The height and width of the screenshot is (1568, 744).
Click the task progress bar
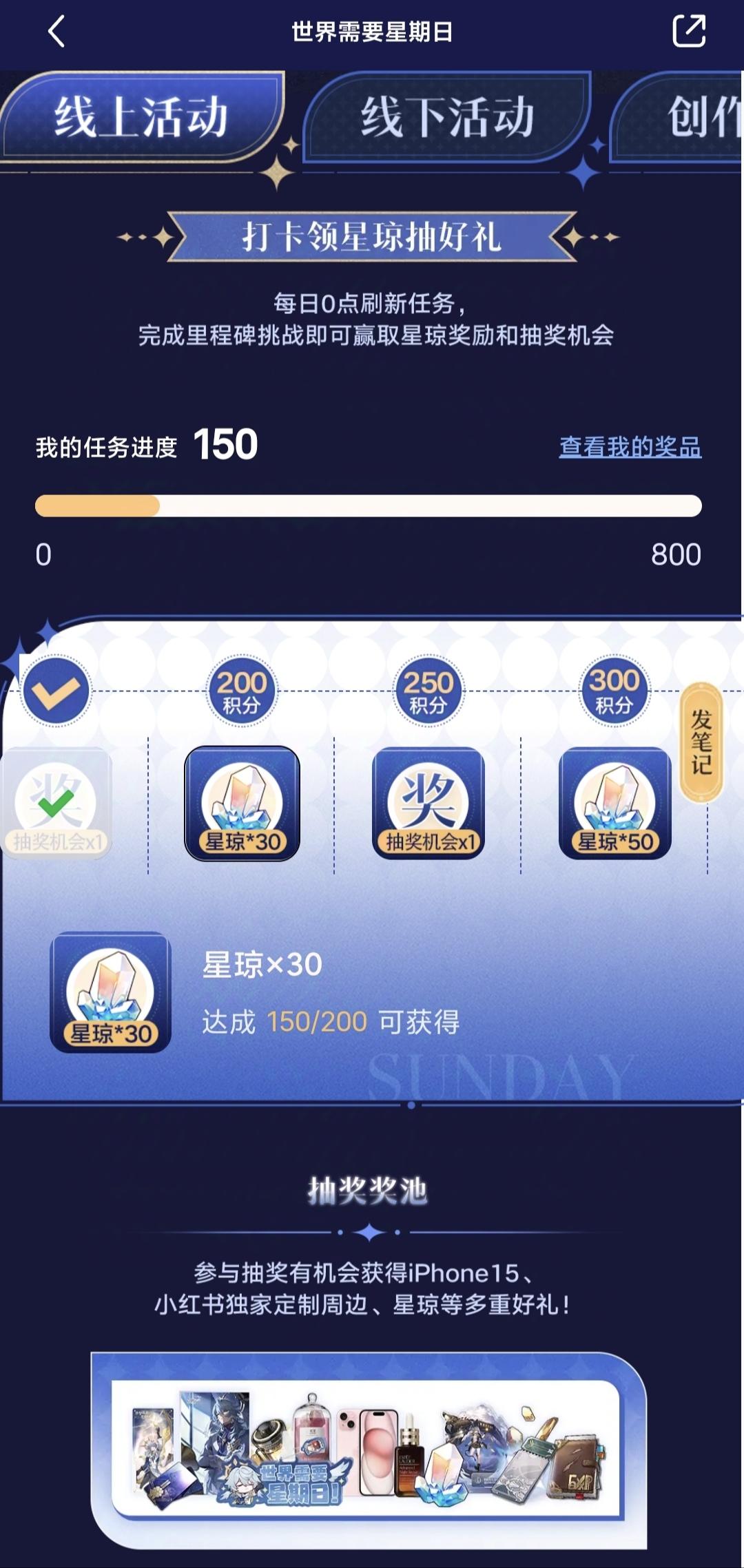click(x=372, y=505)
